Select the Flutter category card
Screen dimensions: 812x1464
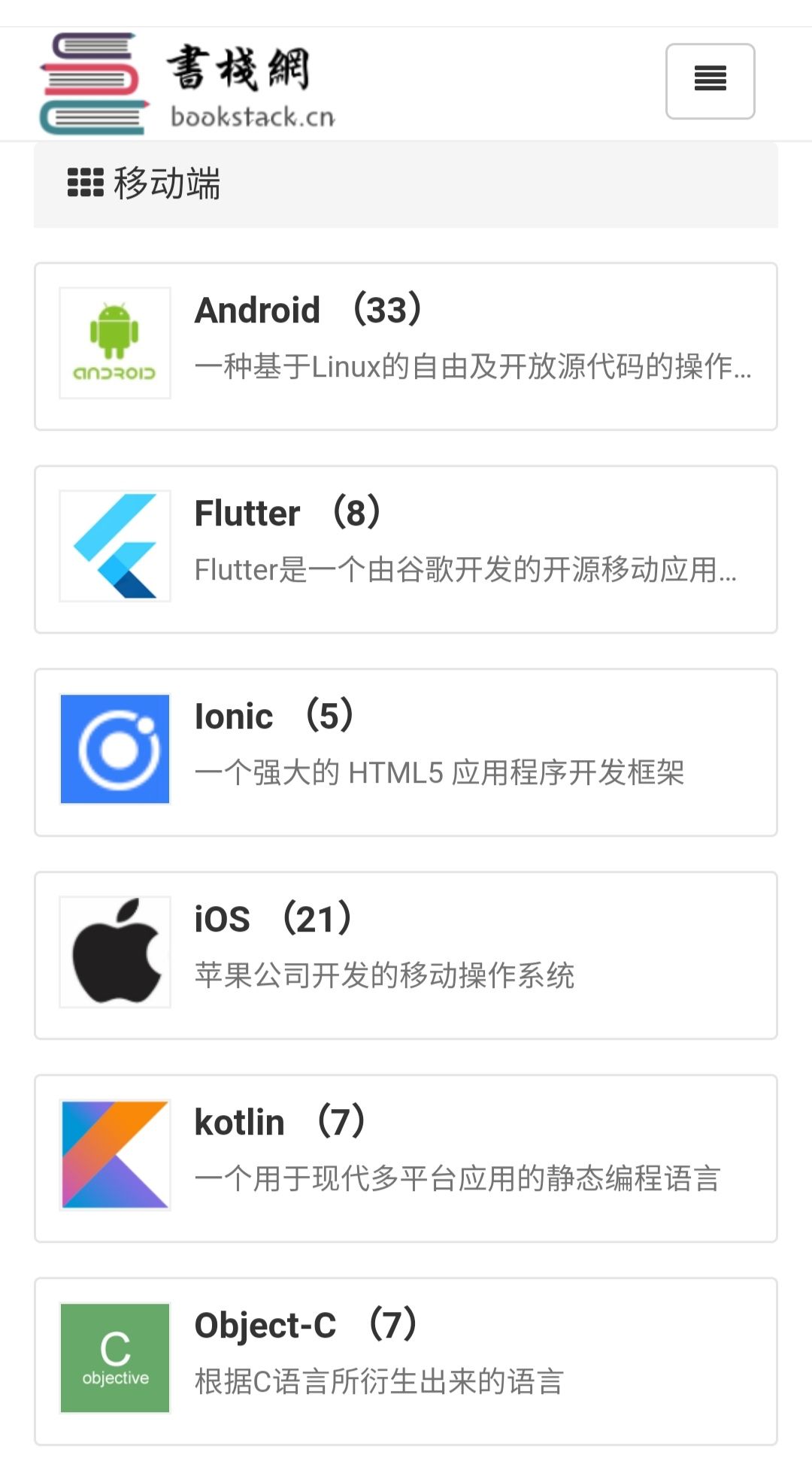click(x=406, y=549)
